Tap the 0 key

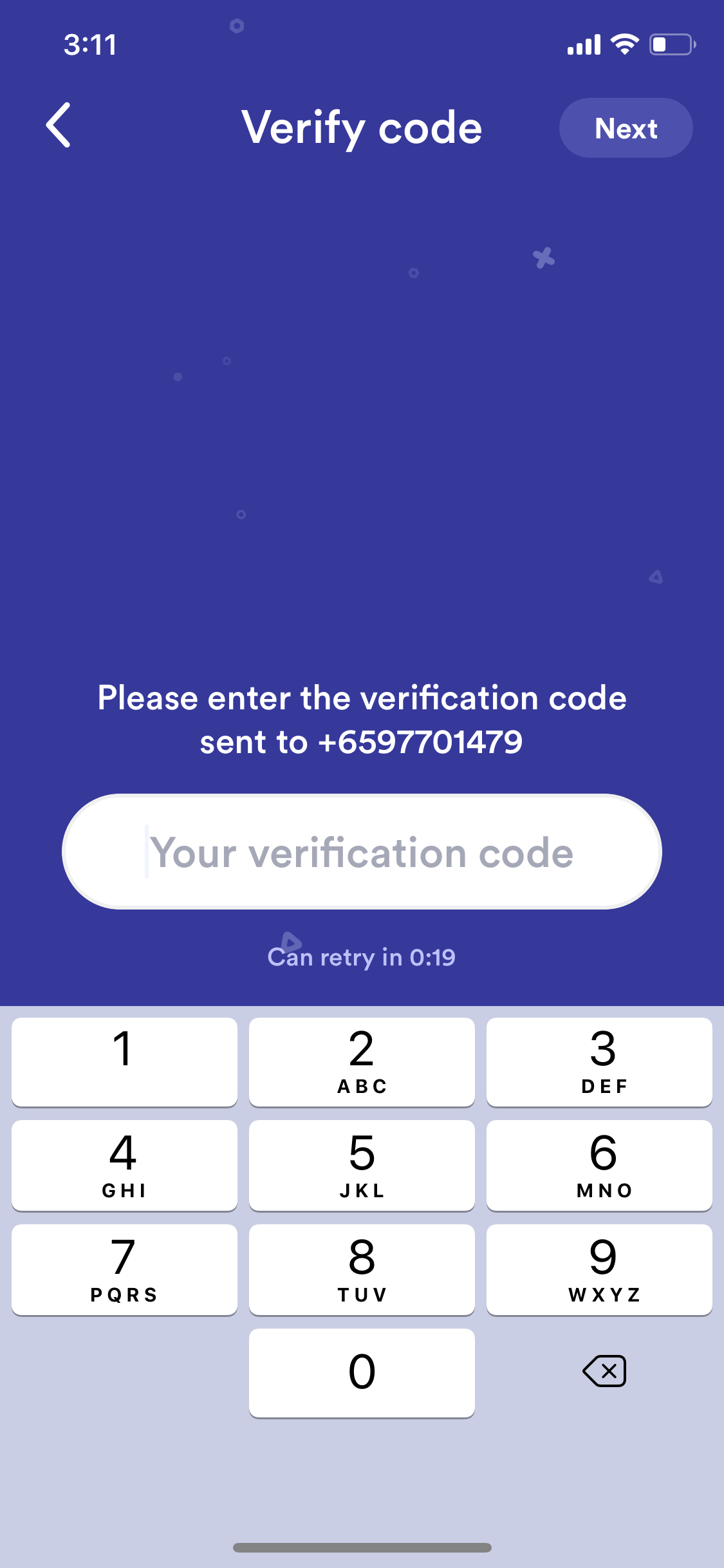[362, 1372]
